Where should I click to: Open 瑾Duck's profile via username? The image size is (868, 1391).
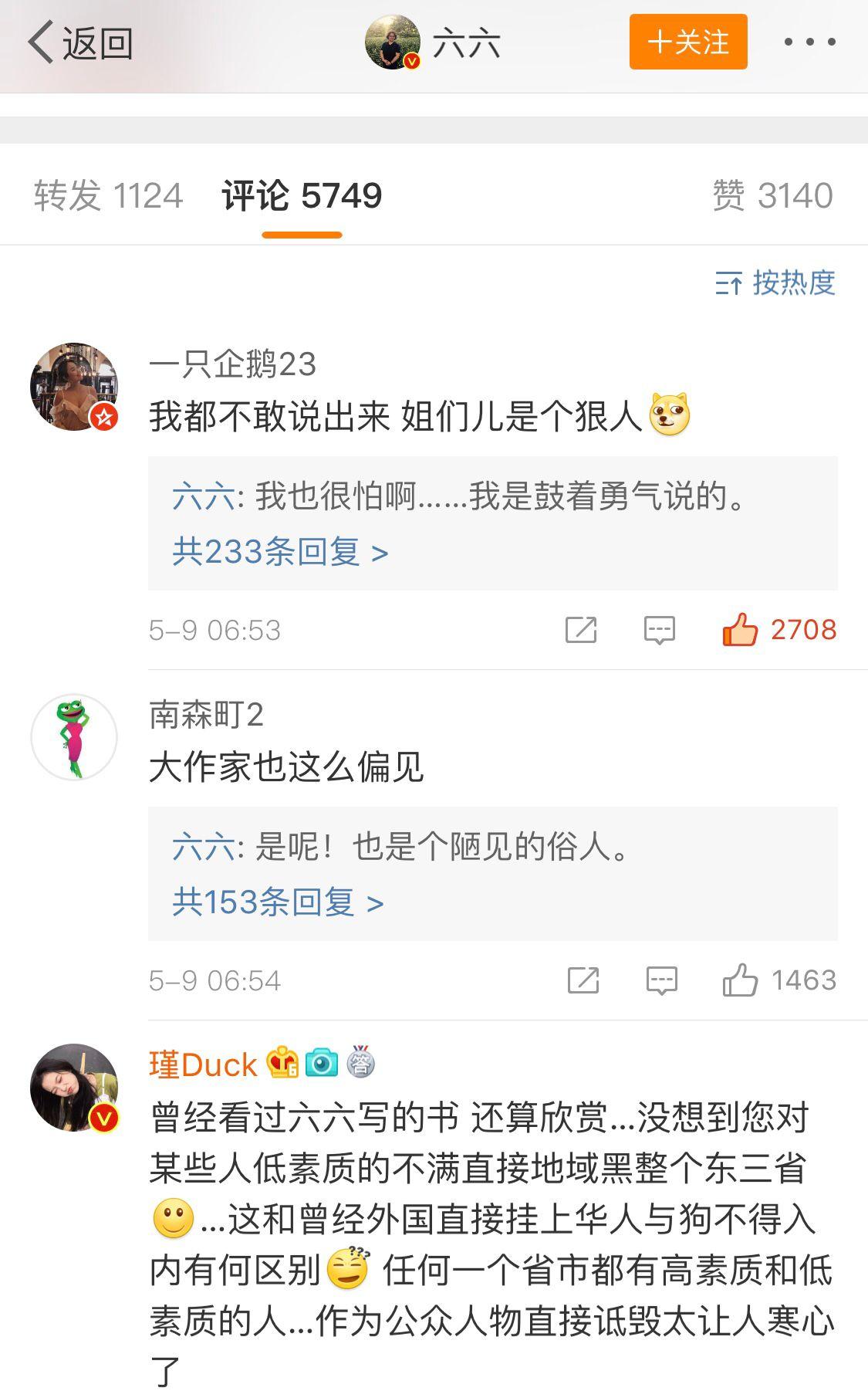(203, 1064)
